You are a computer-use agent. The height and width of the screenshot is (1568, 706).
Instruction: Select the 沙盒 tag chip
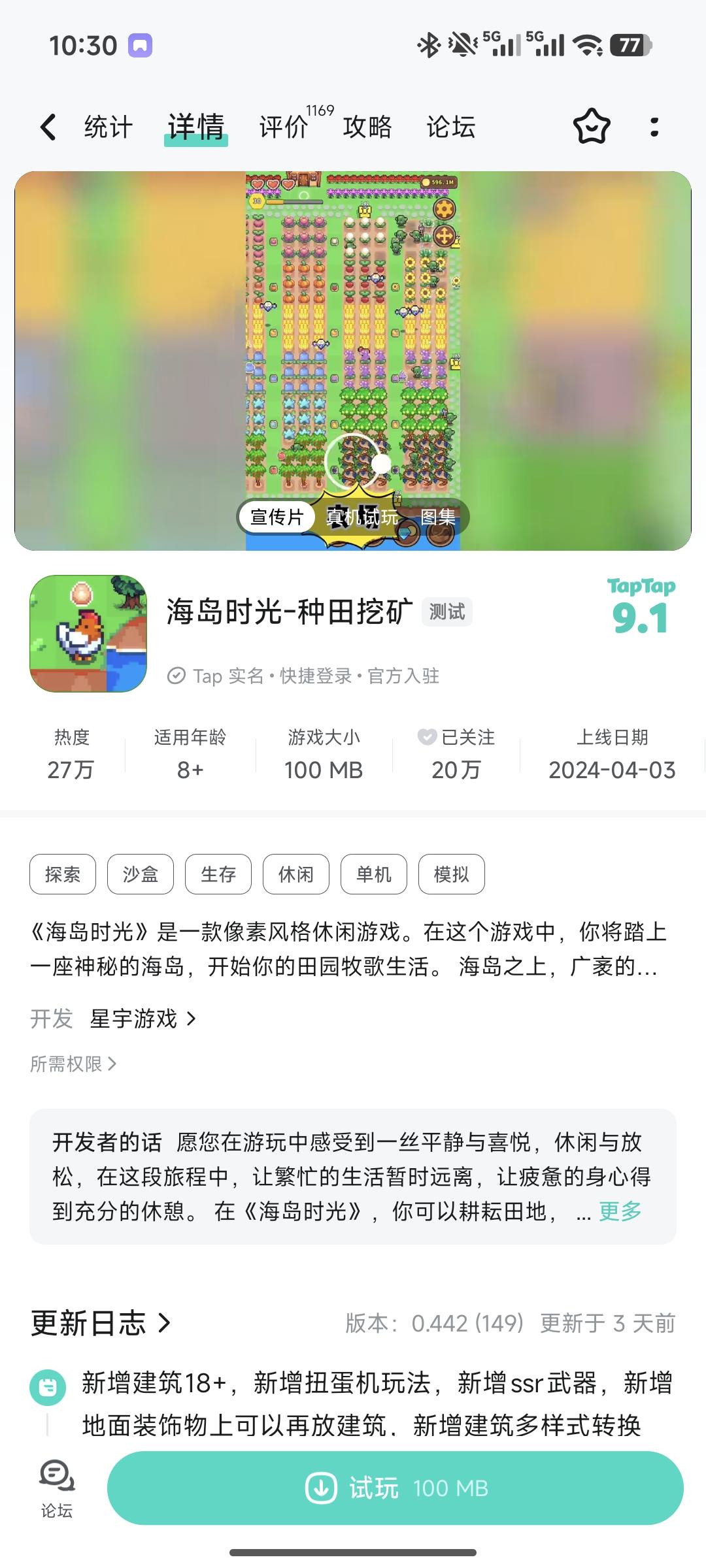click(x=140, y=874)
